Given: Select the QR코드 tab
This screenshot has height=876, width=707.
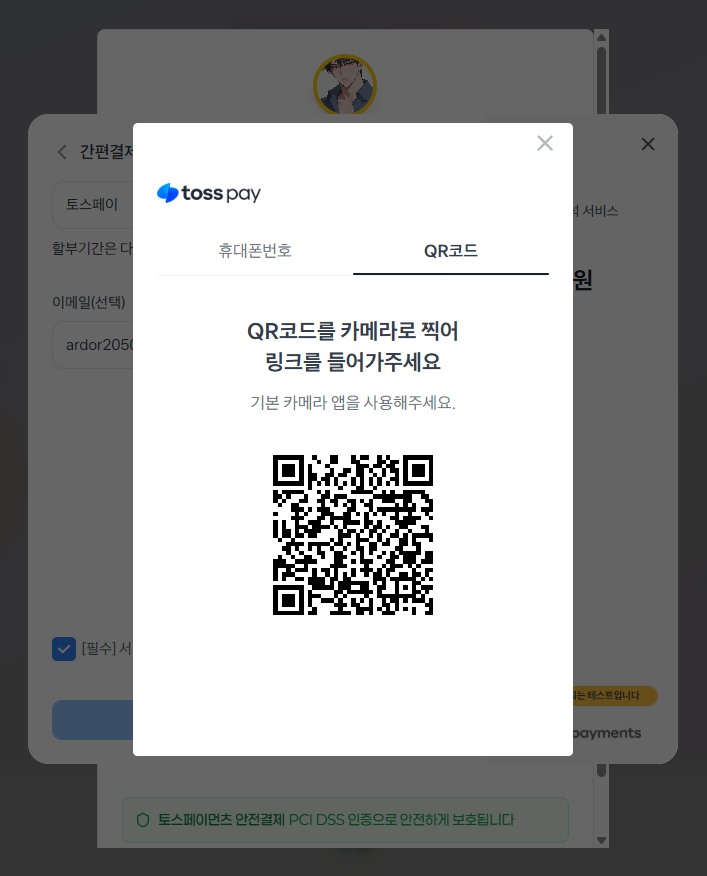Looking at the screenshot, I should [451, 250].
